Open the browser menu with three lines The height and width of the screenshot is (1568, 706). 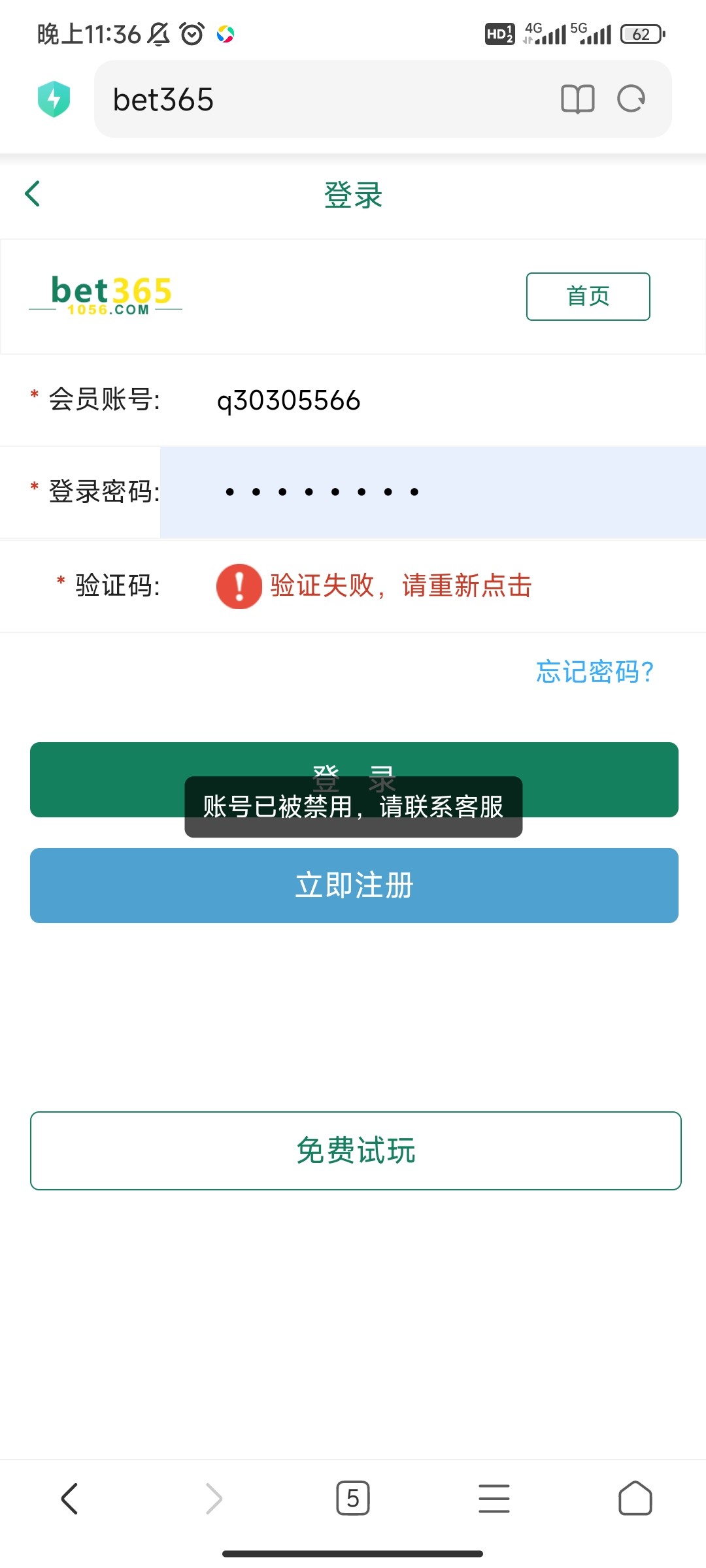click(494, 1498)
